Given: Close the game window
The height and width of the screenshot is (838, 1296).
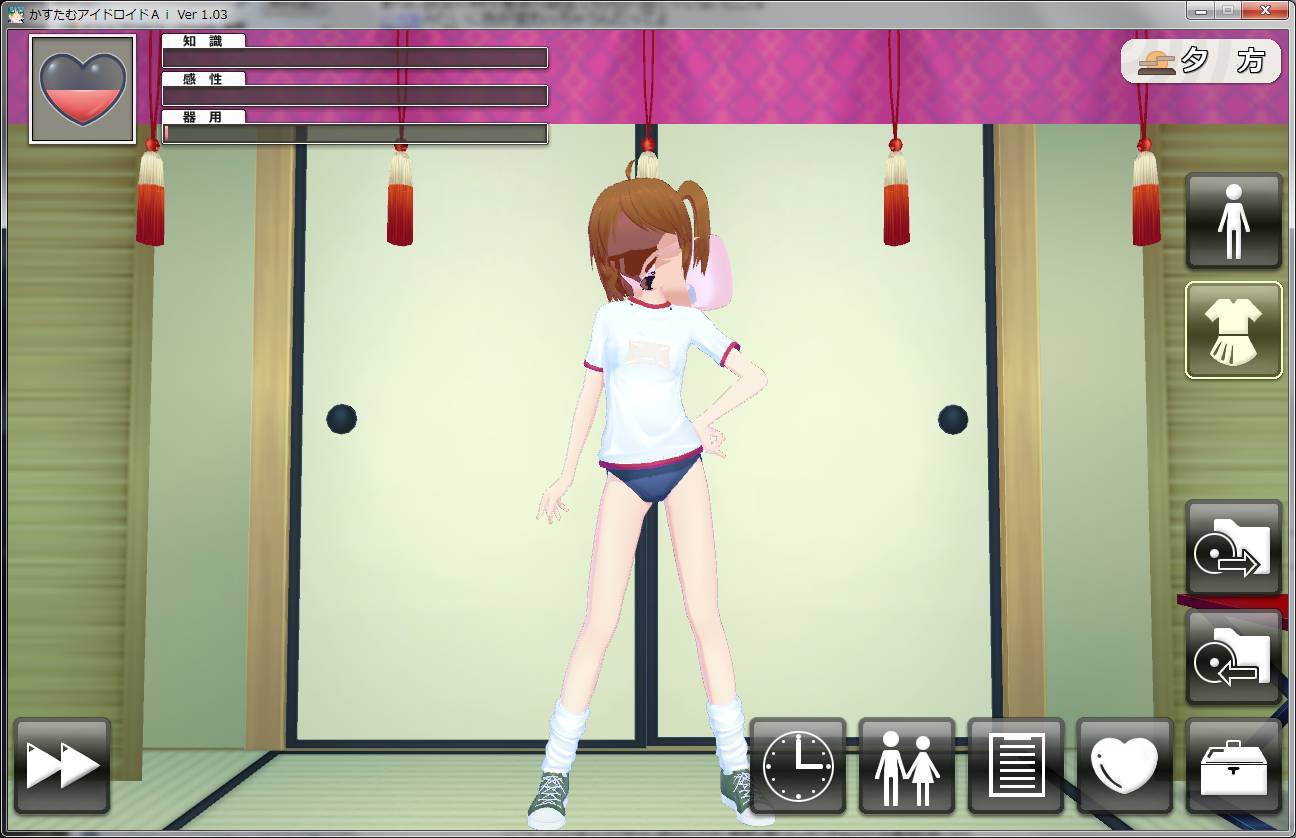Looking at the screenshot, I should (1267, 10).
